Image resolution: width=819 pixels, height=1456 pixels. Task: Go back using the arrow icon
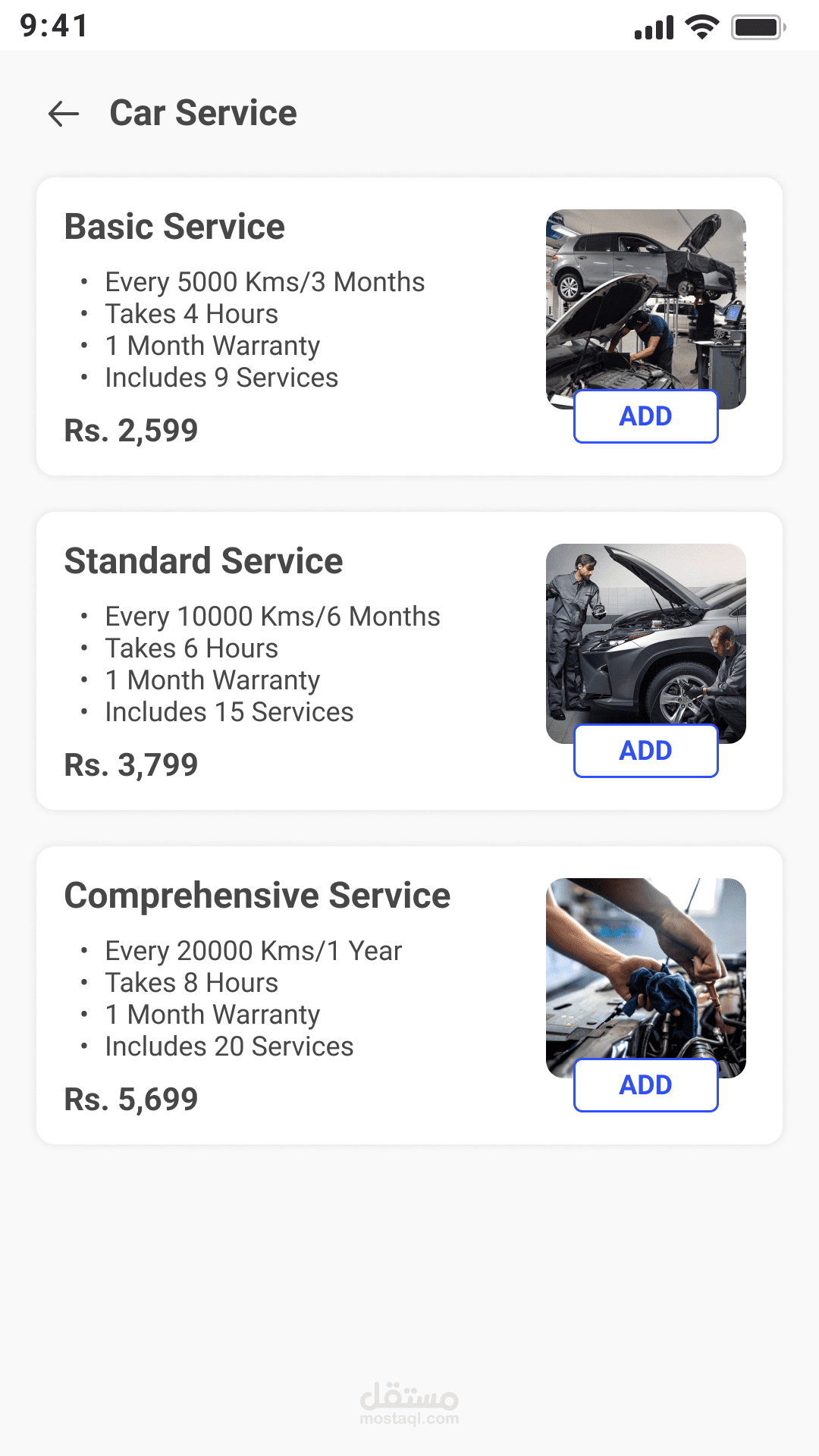click(64, 114)
